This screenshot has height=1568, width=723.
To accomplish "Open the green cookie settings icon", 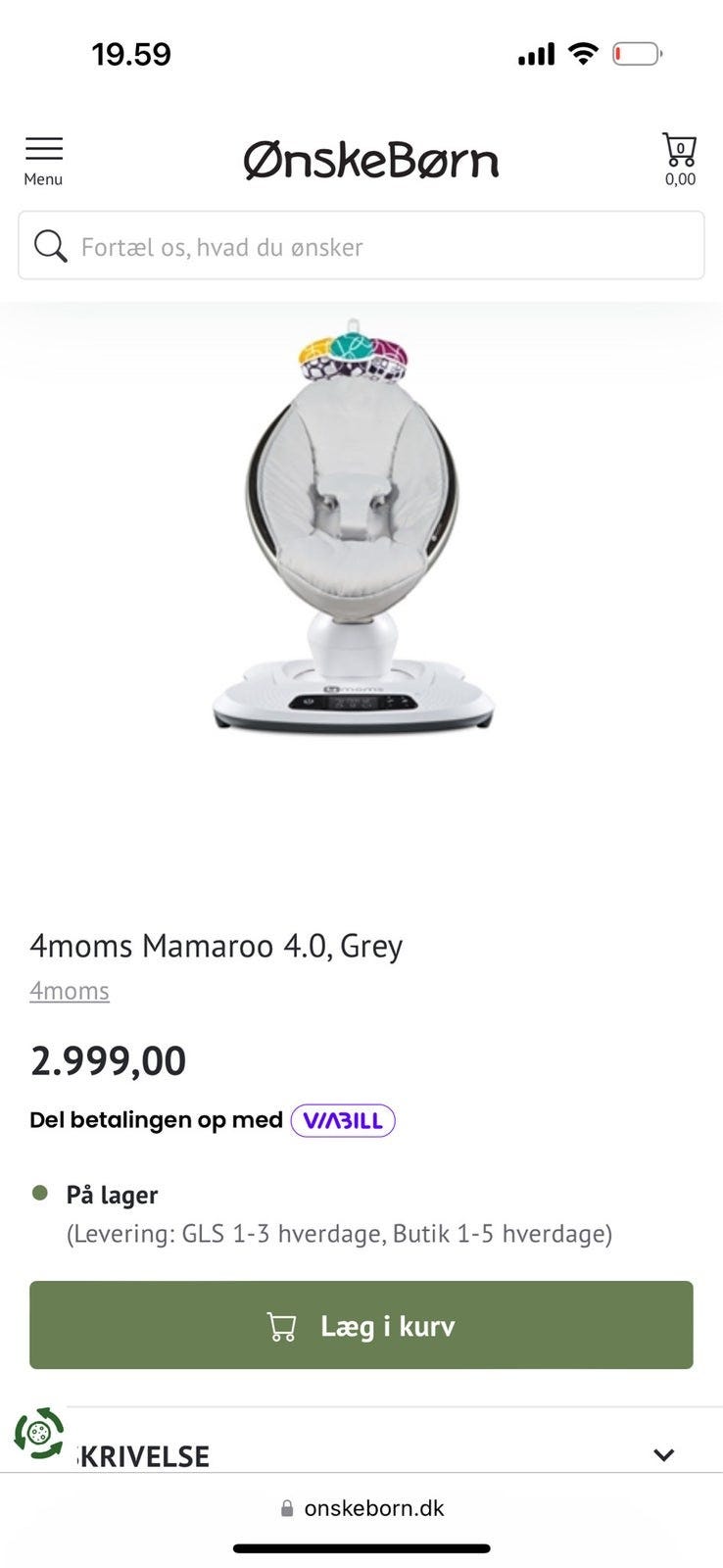I will (x=38, y=1434).
